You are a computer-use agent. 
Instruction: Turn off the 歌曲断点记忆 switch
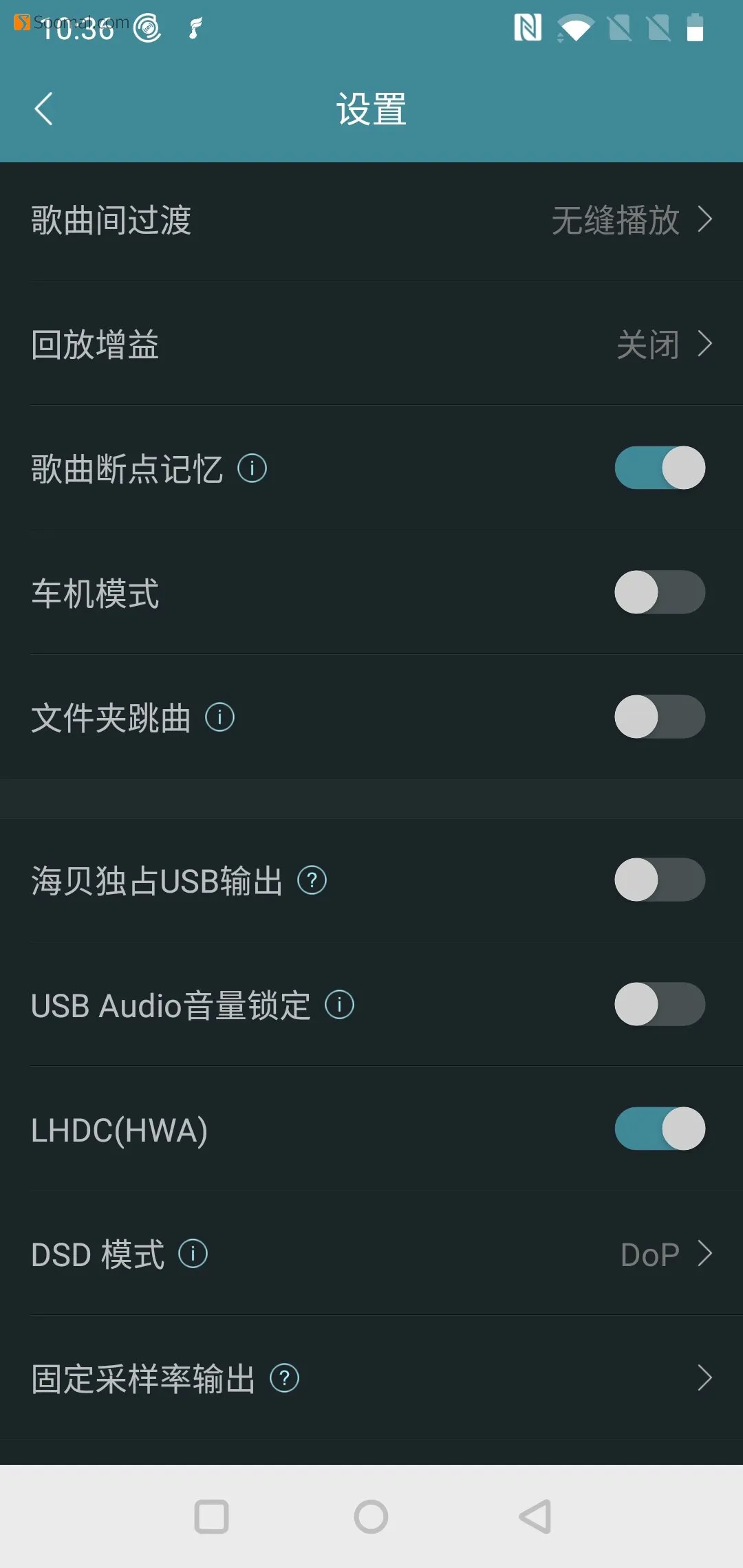660,468
